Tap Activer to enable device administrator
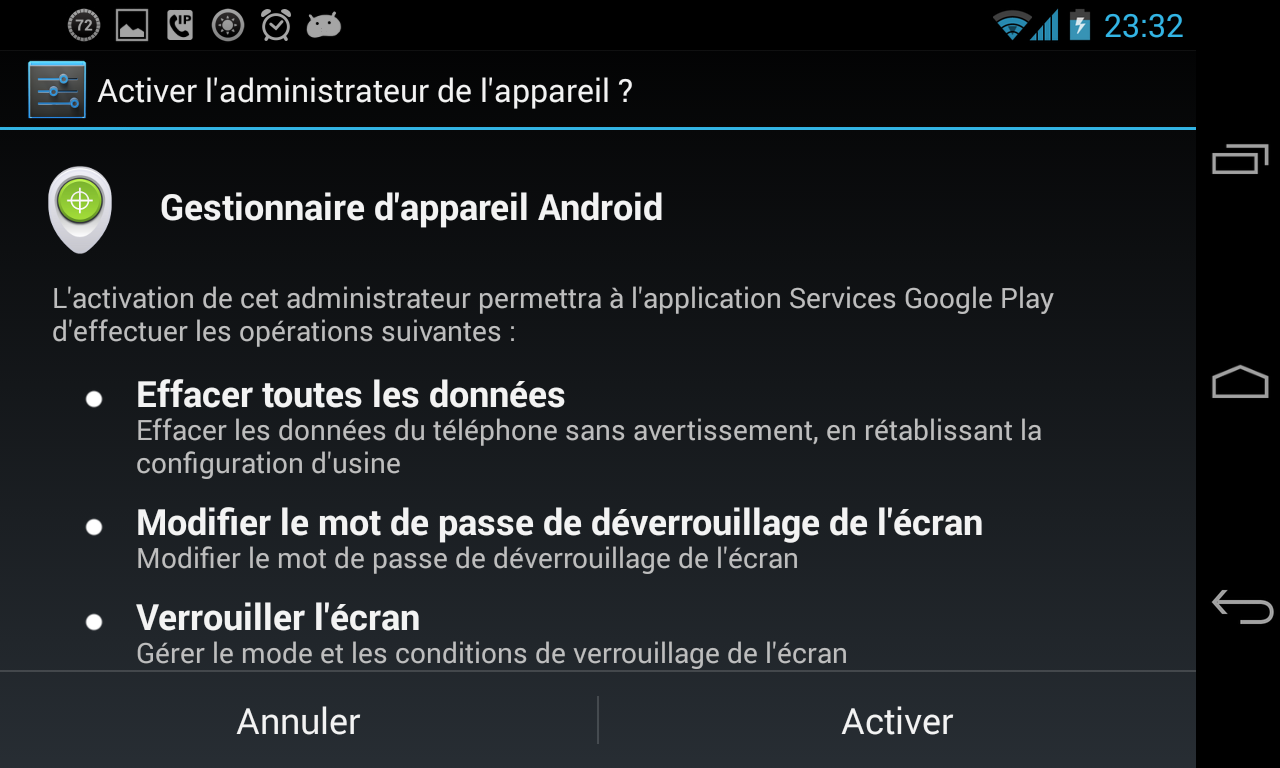The image size is (1280, 768). click(x=897, y=721)
